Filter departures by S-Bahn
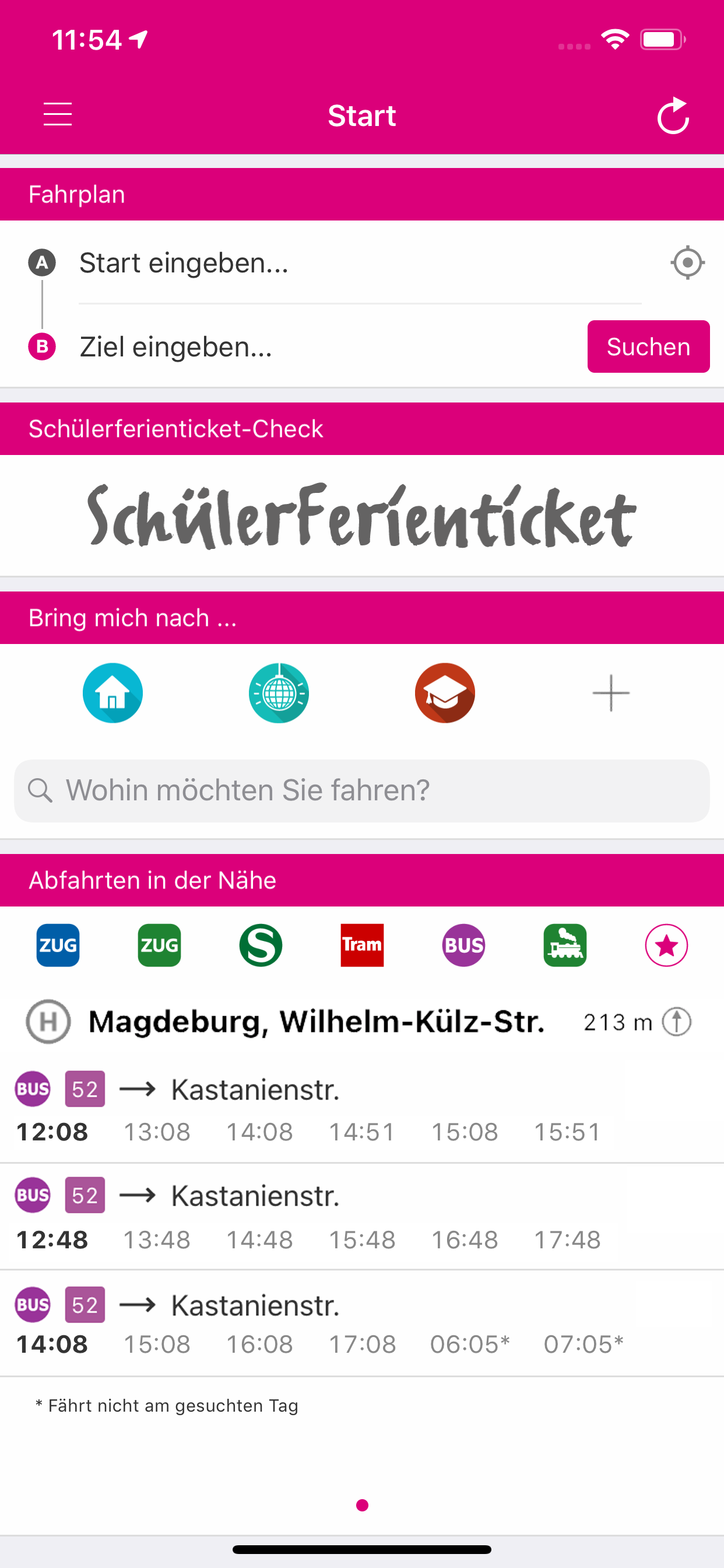Image resolution: width=724 pixels, height=1568 pixels. pyautogui.click(x=261, y=946)
